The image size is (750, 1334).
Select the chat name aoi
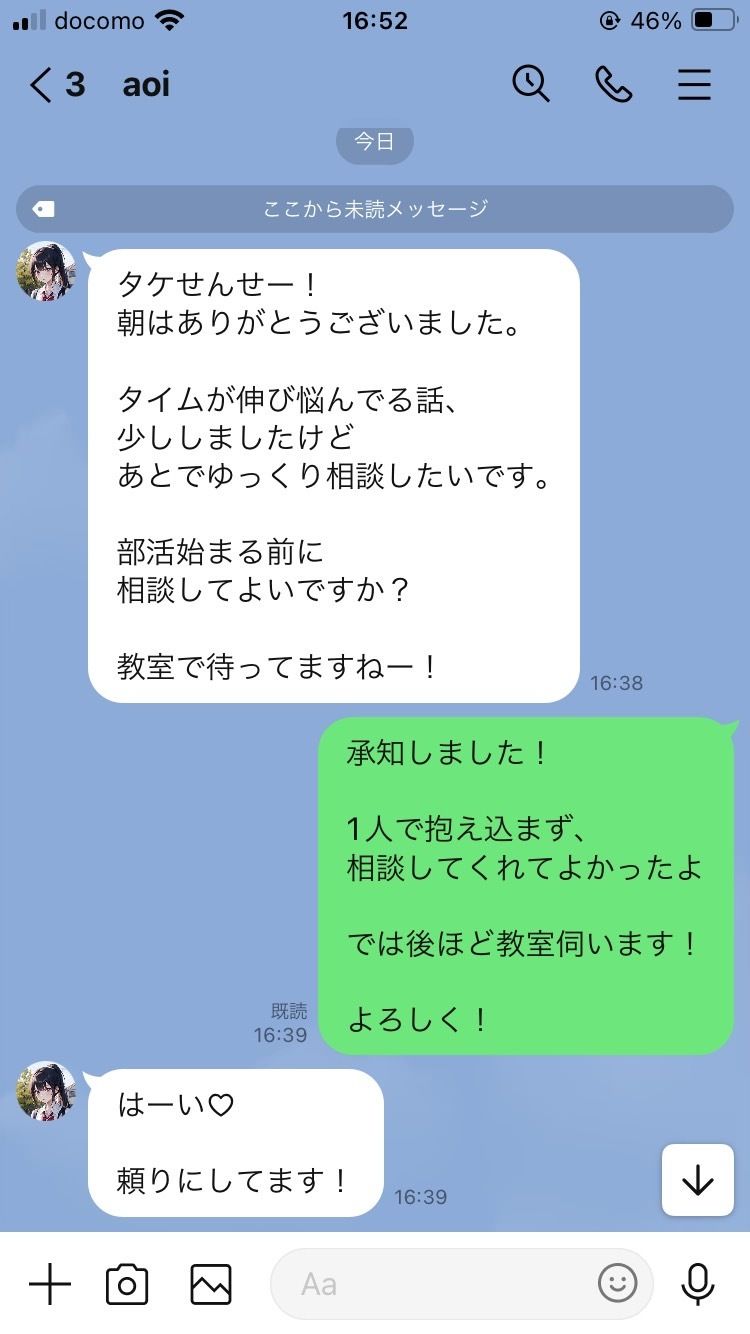[144, 84]
